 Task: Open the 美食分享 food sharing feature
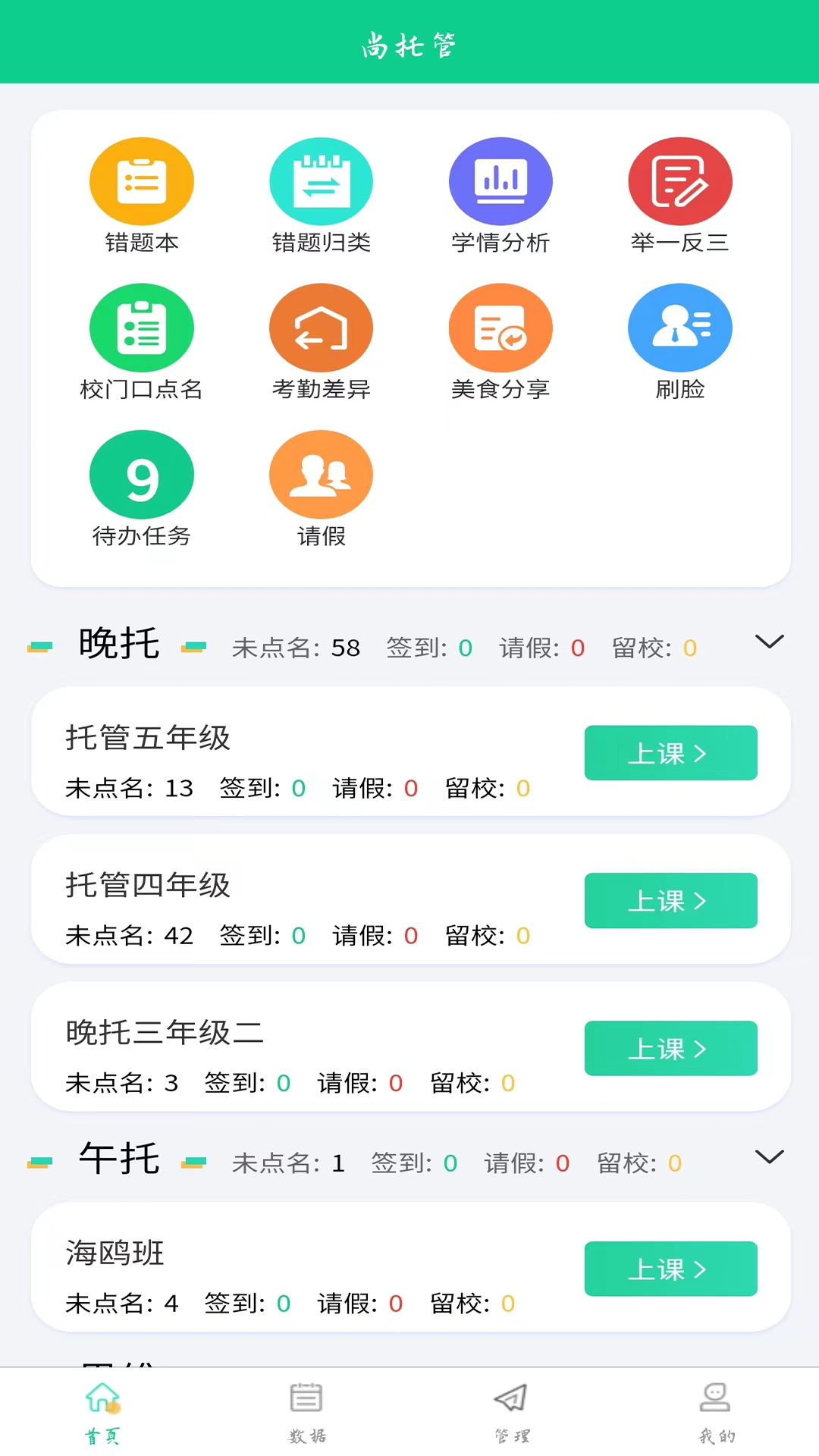[500, 328]
